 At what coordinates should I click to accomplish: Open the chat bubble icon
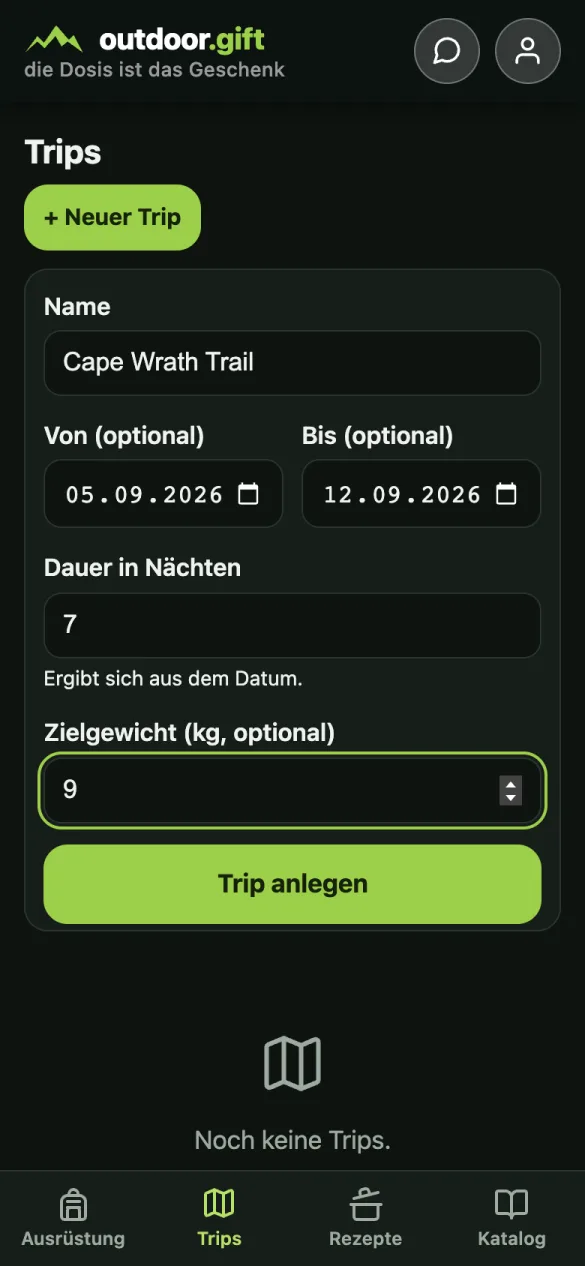(447, 51)
